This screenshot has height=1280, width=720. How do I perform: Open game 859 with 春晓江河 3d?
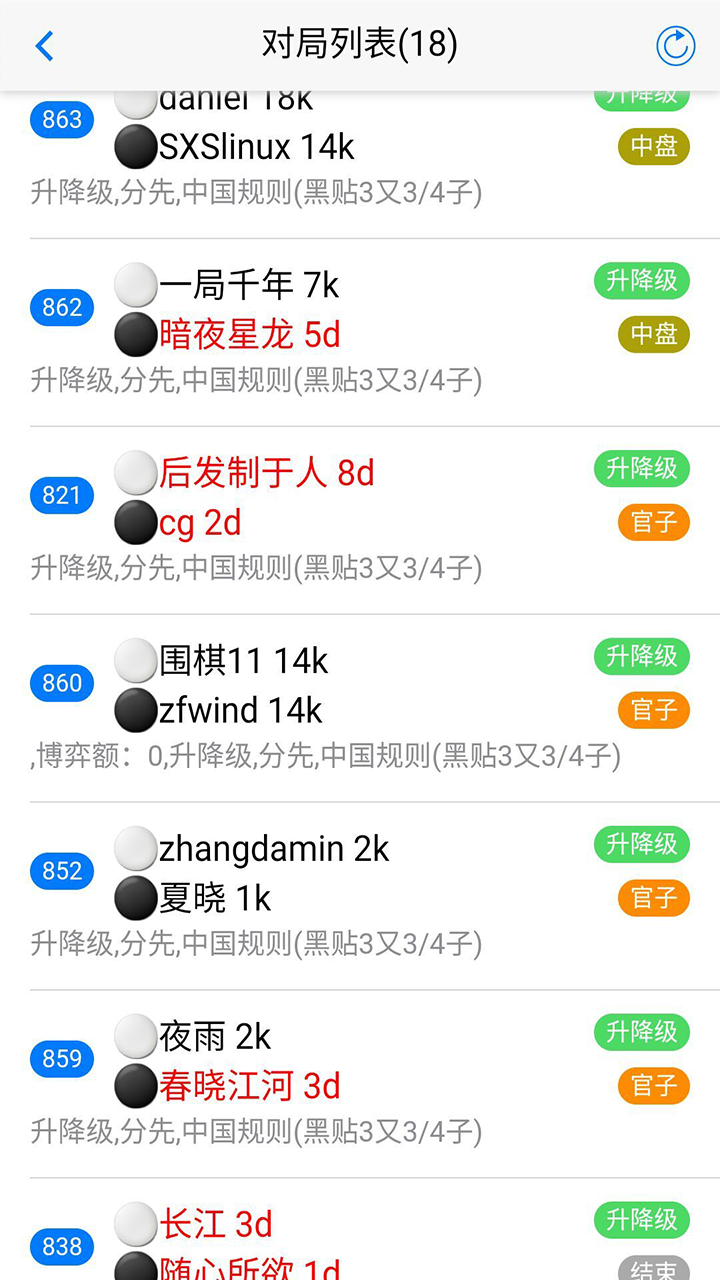pos(360,1085)
